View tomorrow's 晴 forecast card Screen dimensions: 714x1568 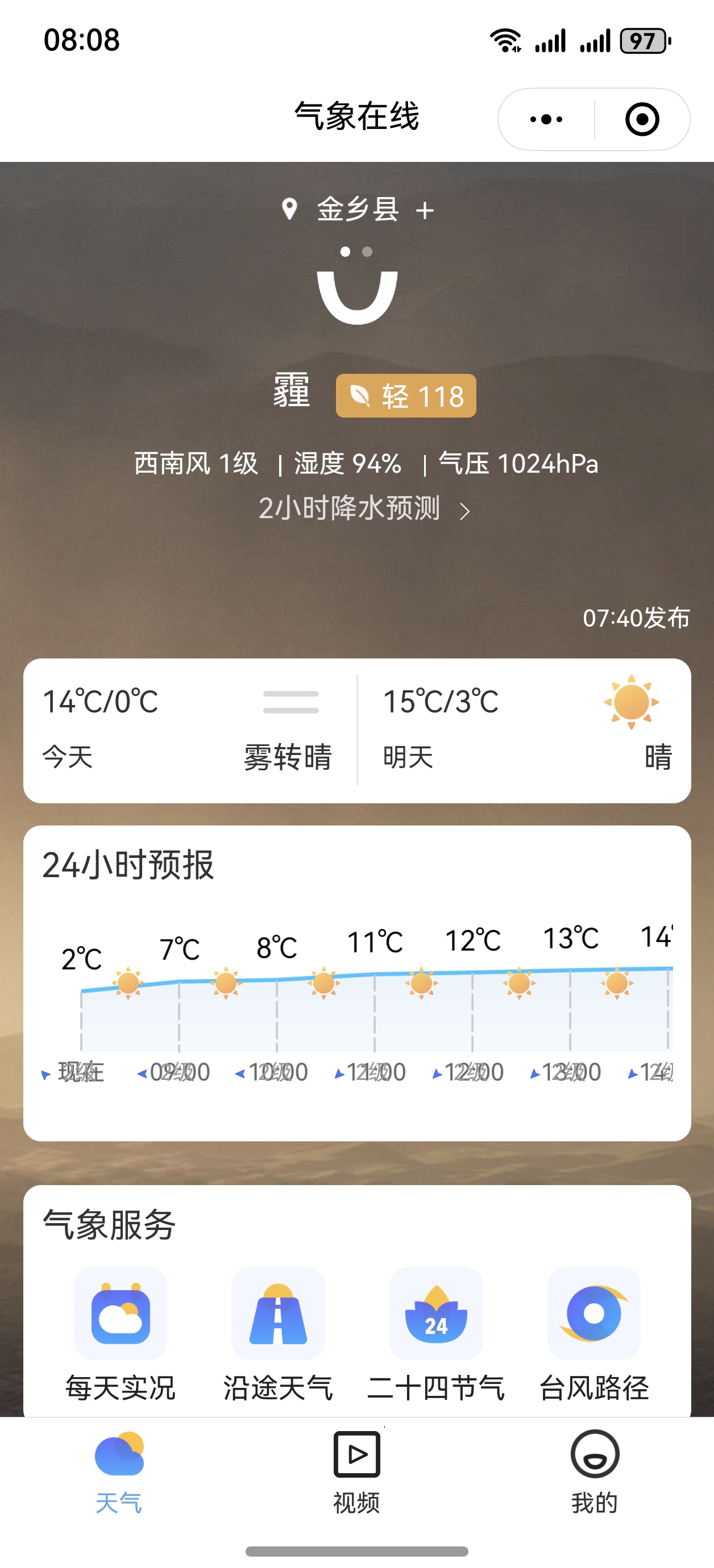click(x=525, y=731)
